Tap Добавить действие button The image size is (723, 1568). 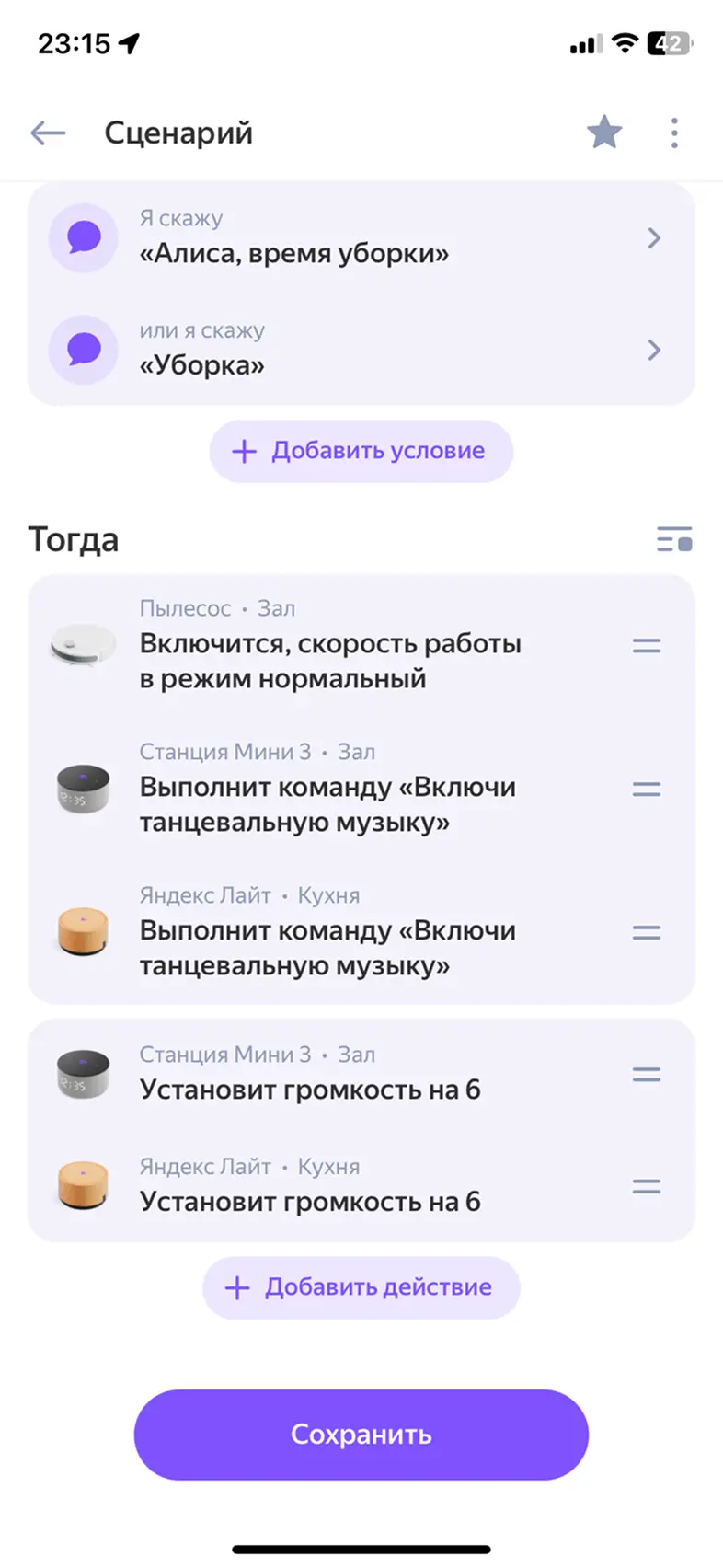point(361,1287)
